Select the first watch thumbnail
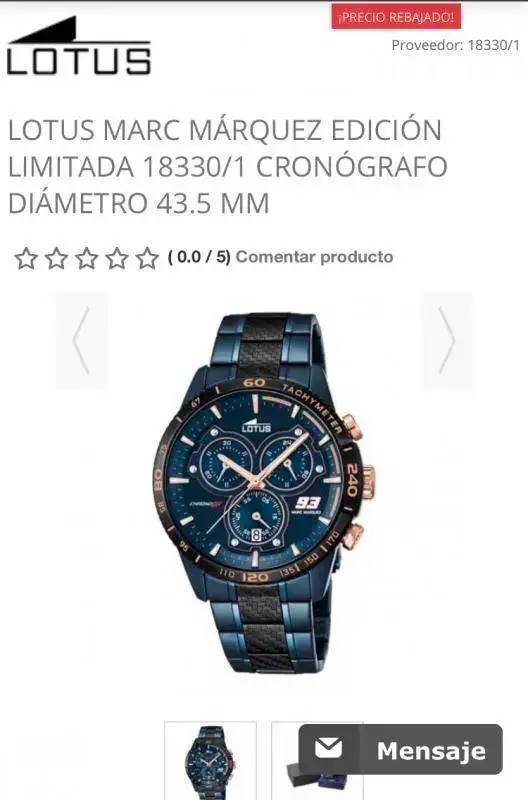Viewport: 528px width, 800px height. pyautogui.click(x=210, y=761)
